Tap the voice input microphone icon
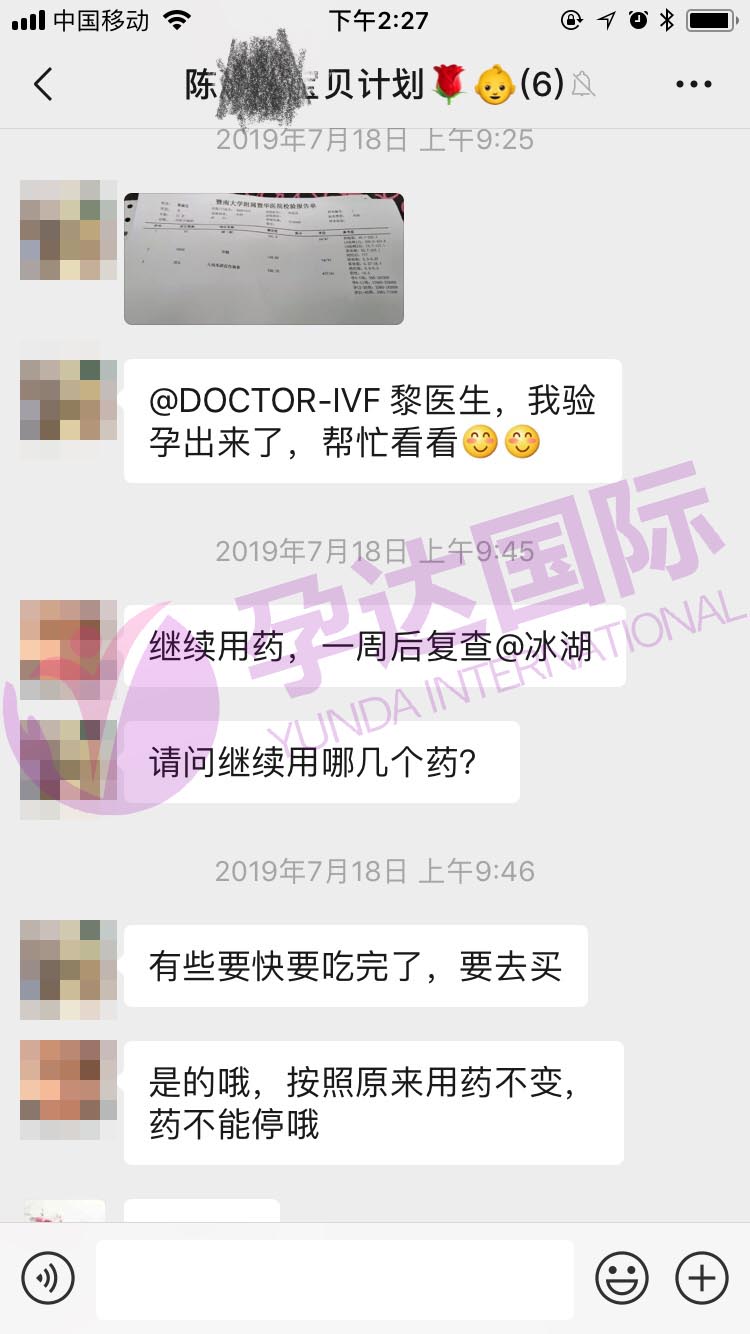Image resolution: width=750 pixels, height=1334 pixels. pyautogui.click(x=49, y=1278)
